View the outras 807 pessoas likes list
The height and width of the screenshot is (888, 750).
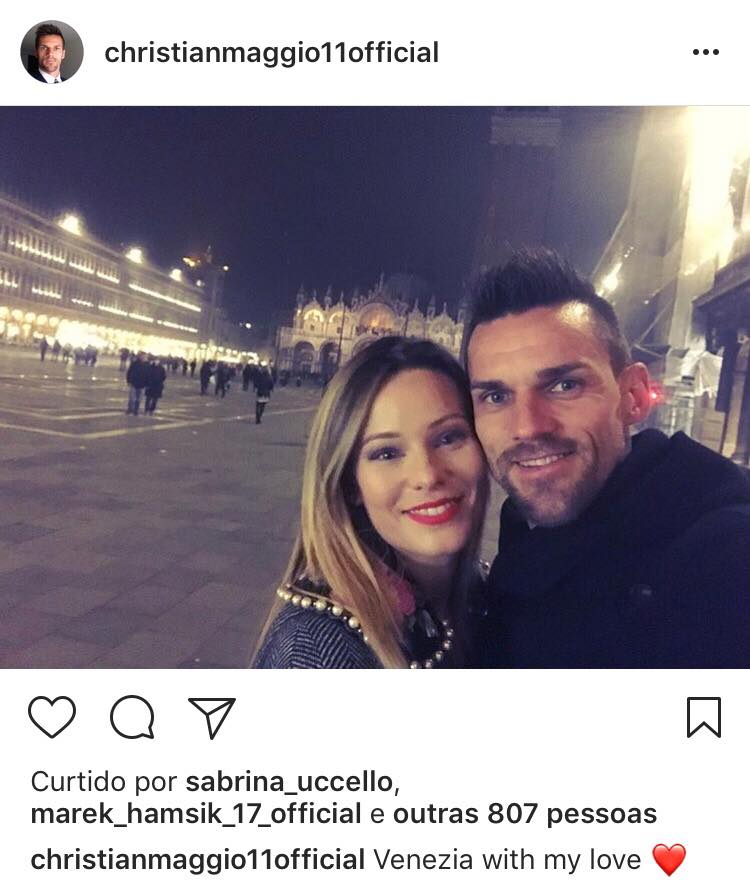coord(524,814)
